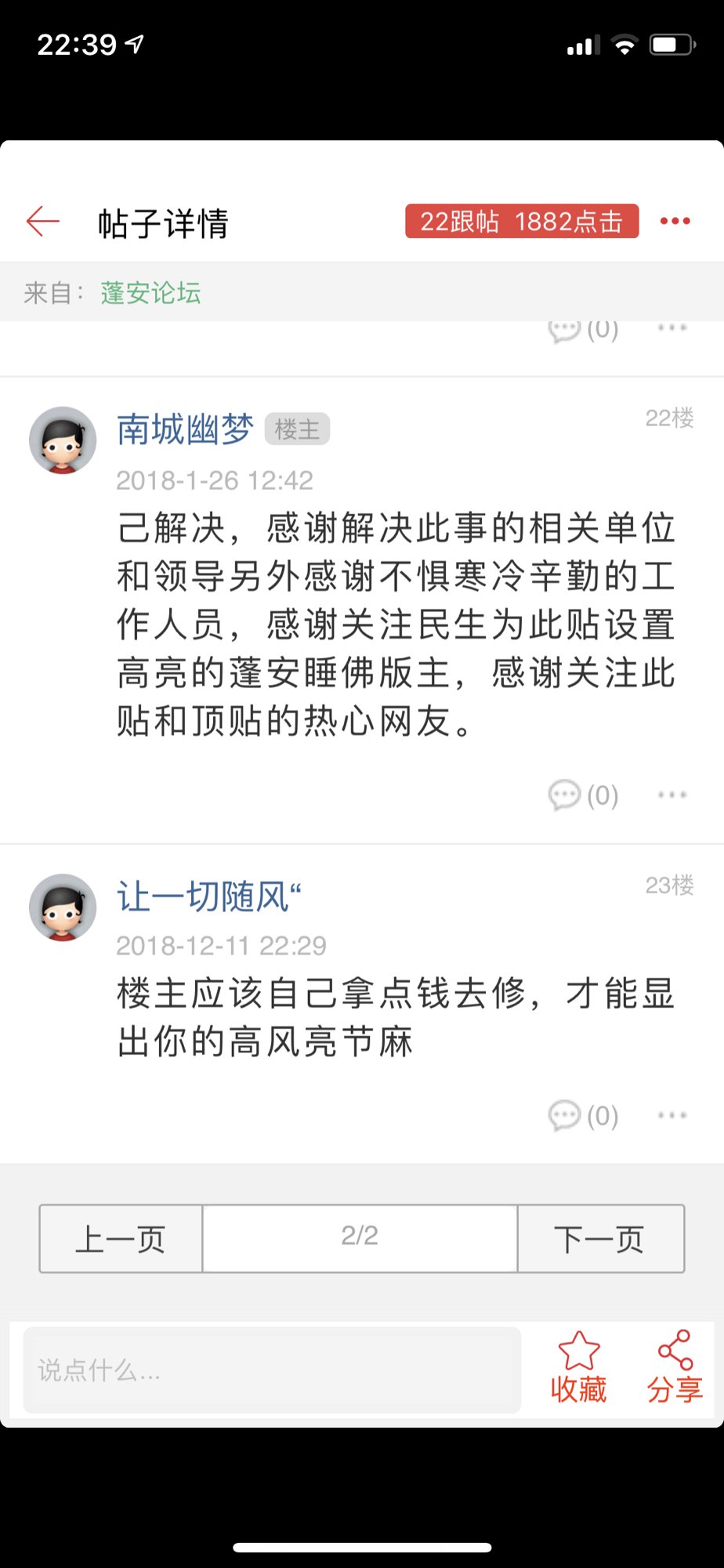
Task: Open 南城幽梦's profile name
Action: pyautogui.click(x=185, y=429)
